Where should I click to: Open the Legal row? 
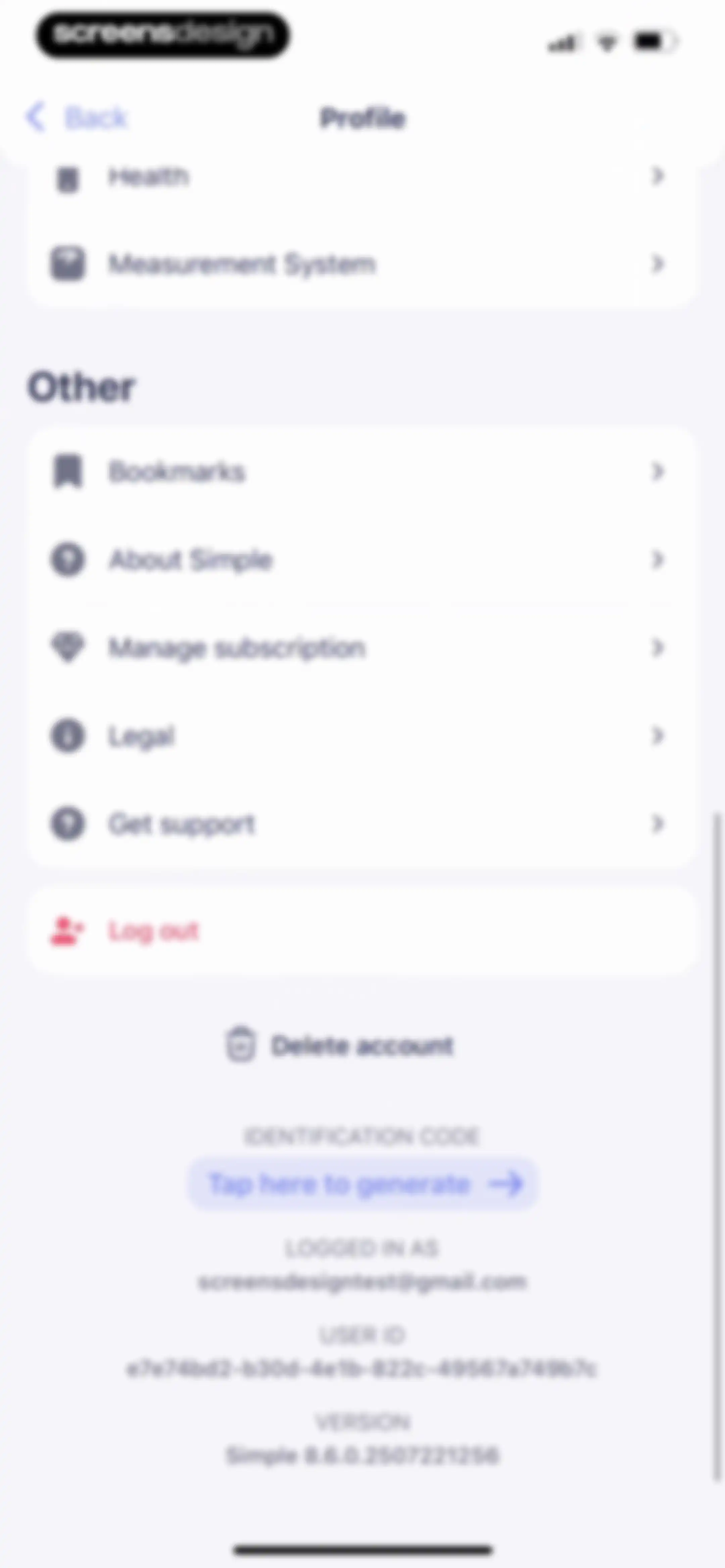(361, 736)
